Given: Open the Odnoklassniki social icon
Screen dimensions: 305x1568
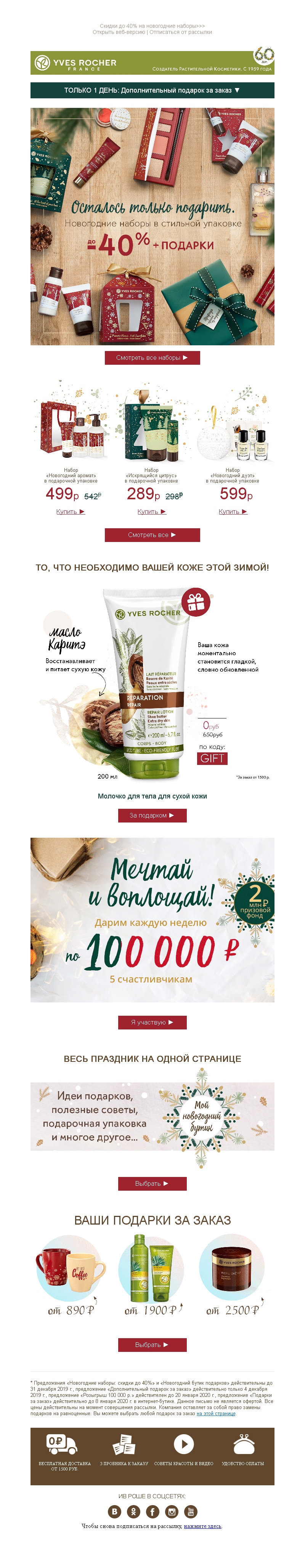Looking at the screenshot, I should [133, 1511].
